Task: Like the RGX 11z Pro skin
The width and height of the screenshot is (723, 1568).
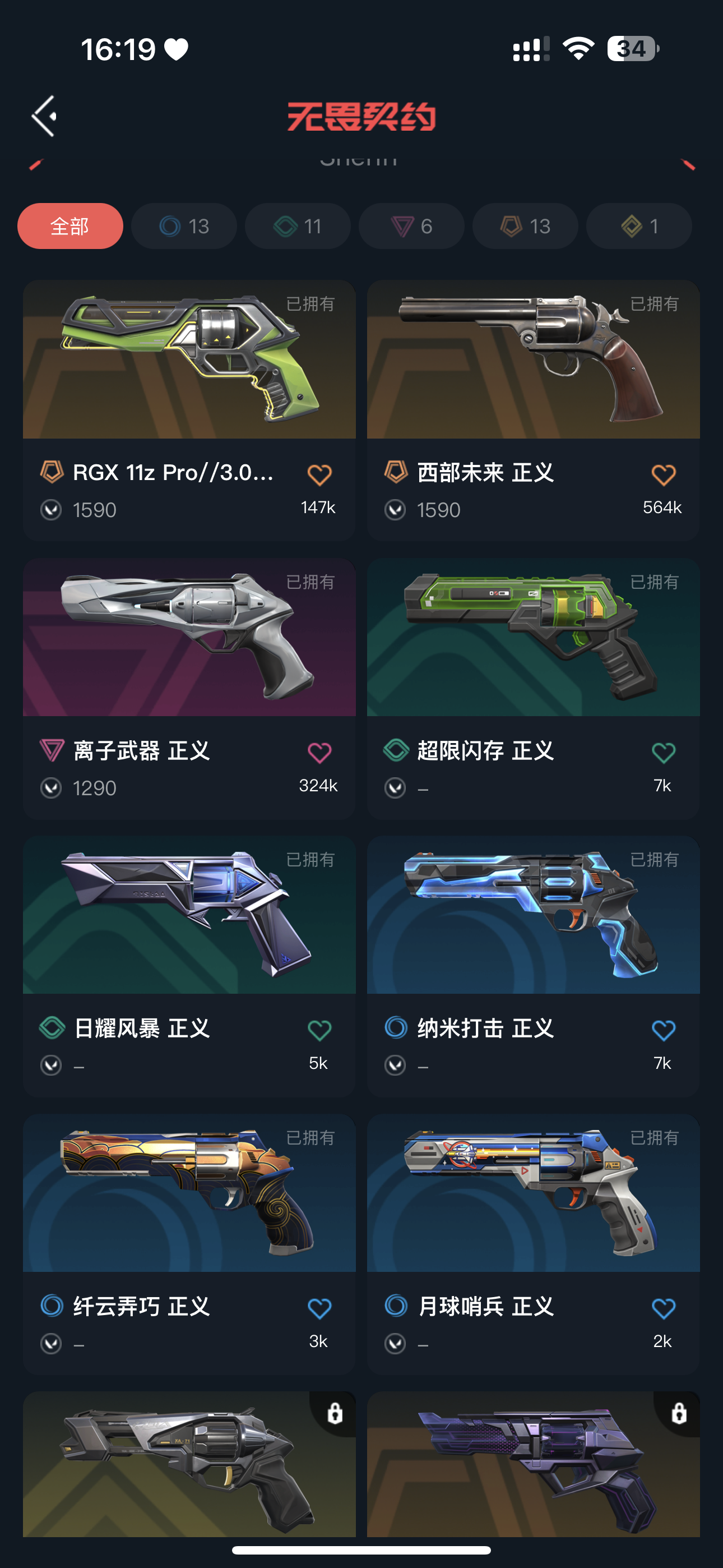Action: point(319,475)
